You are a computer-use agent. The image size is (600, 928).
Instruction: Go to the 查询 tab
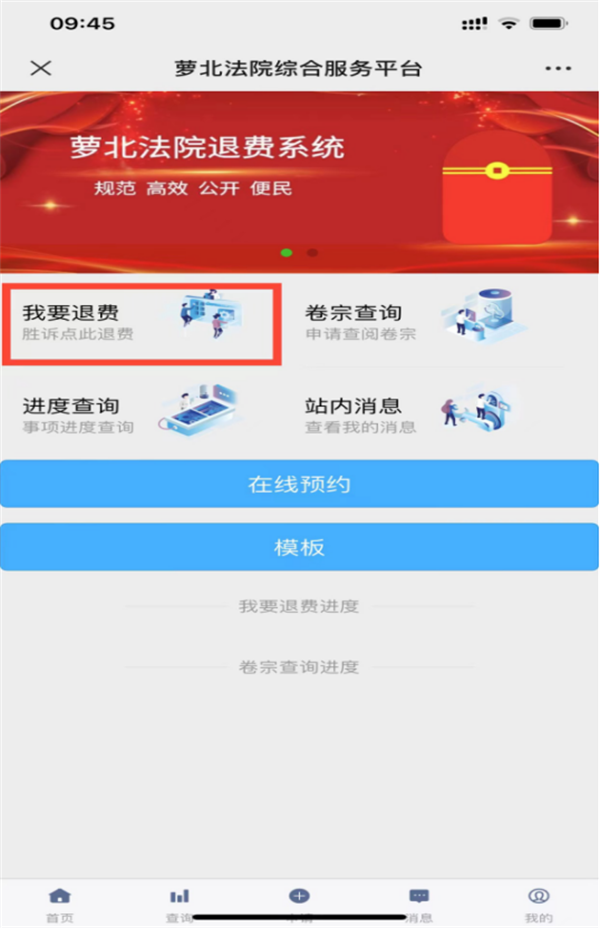[x=179, y=903]
